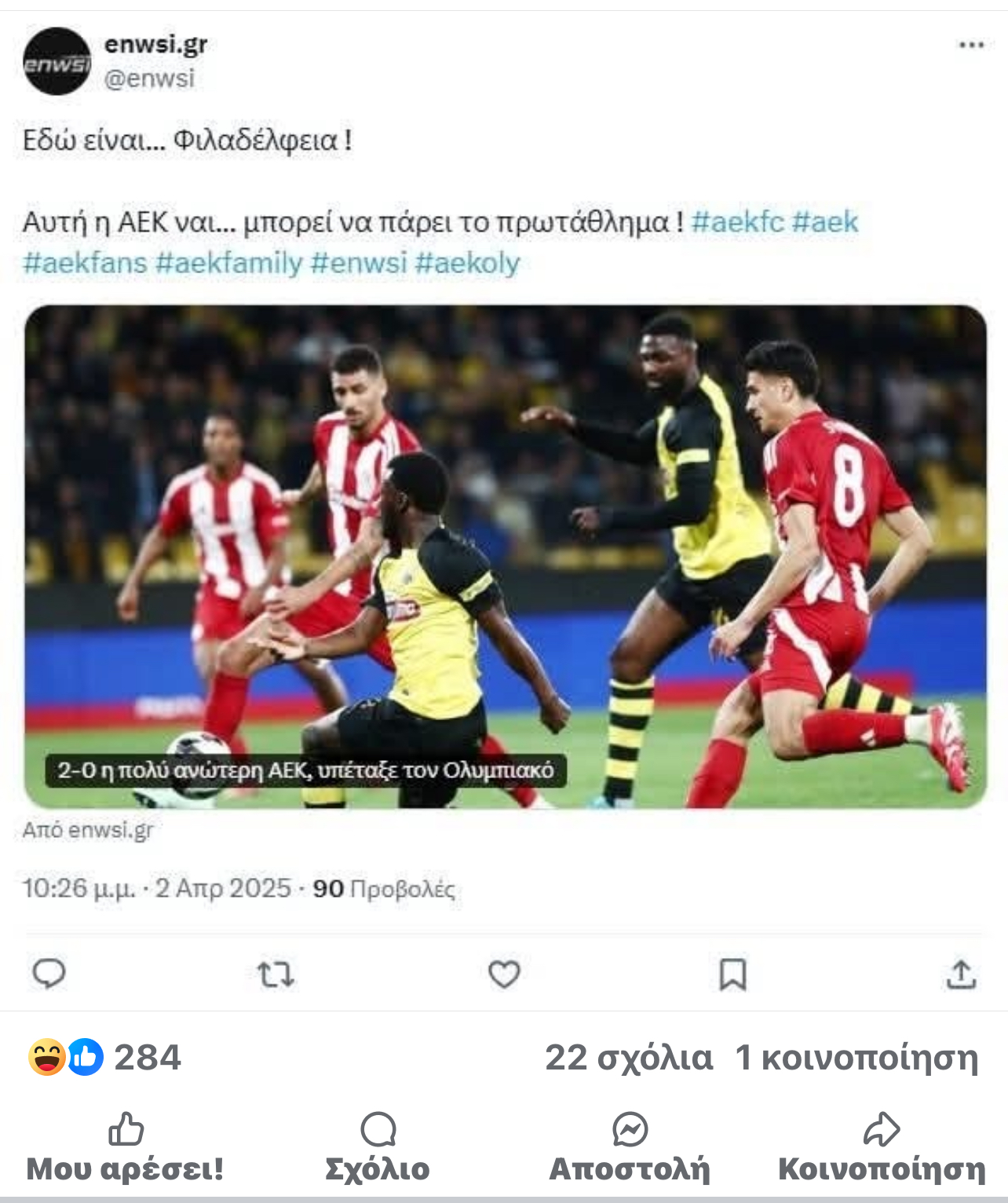This screenshot has height=1203, width=1008.
Task: View the 284 reactions list
Action: click(105, 1057)
